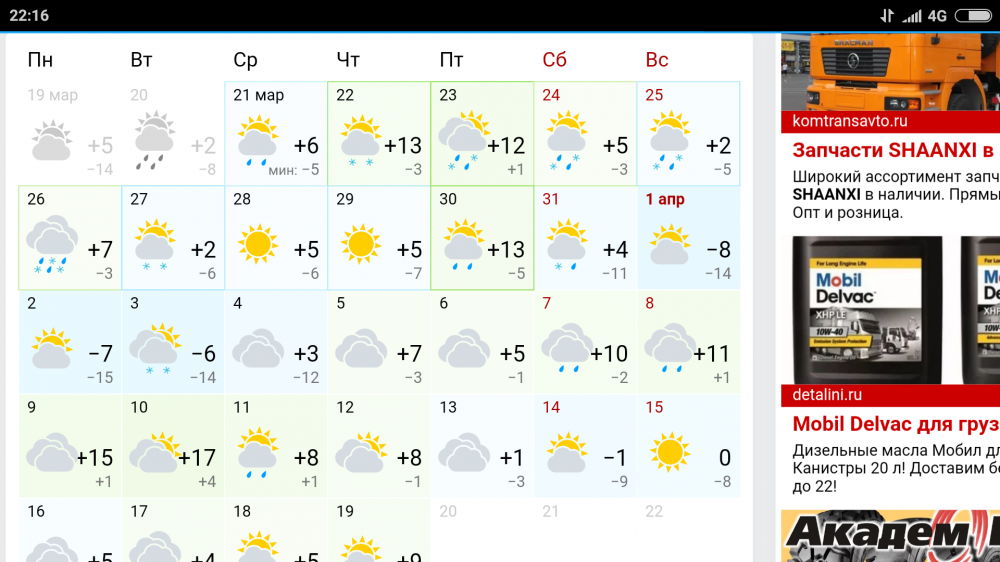Open the komtransavto.ru ad link
This screenshot has width=1000, height=562.
pos(850,121)
